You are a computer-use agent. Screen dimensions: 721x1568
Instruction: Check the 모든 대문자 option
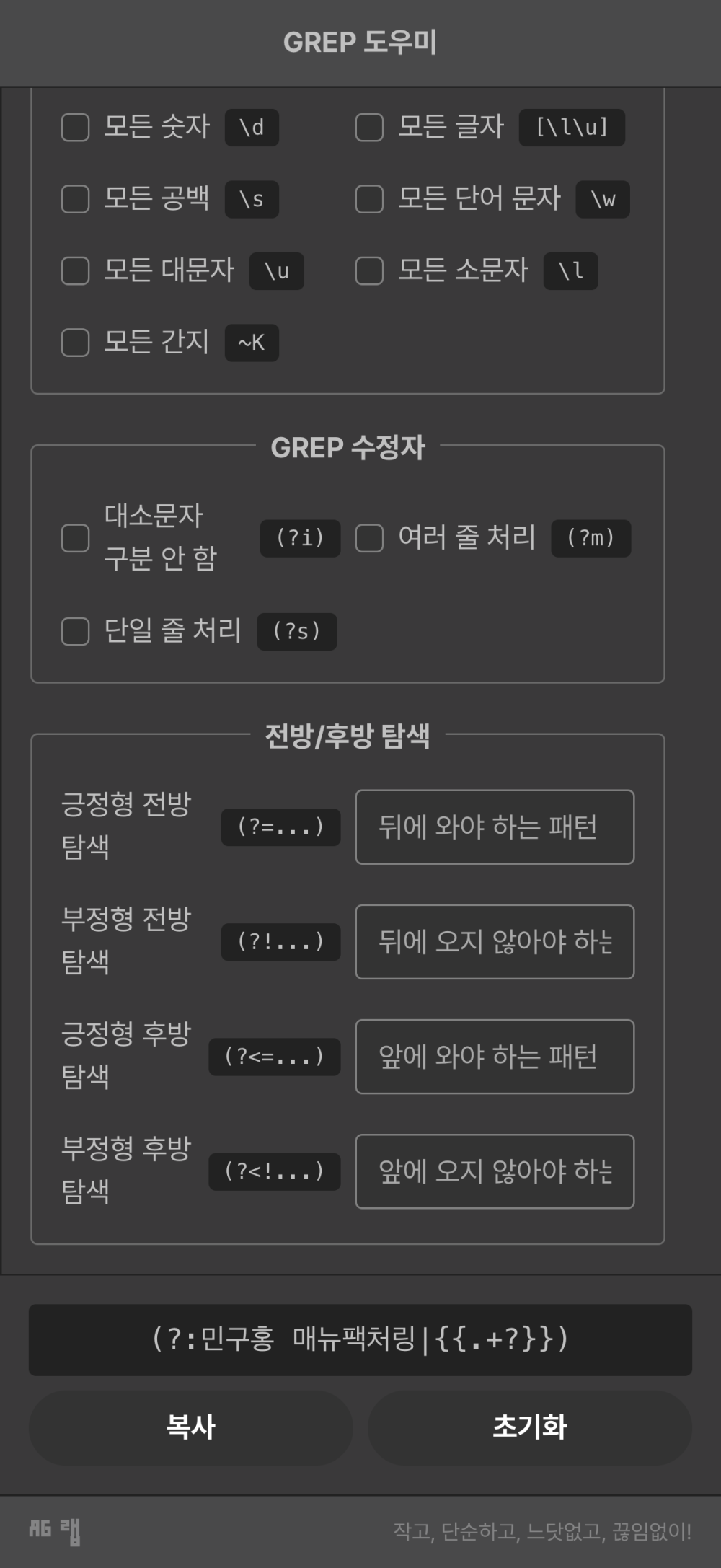pyautogui.click(x=75, y=271)
